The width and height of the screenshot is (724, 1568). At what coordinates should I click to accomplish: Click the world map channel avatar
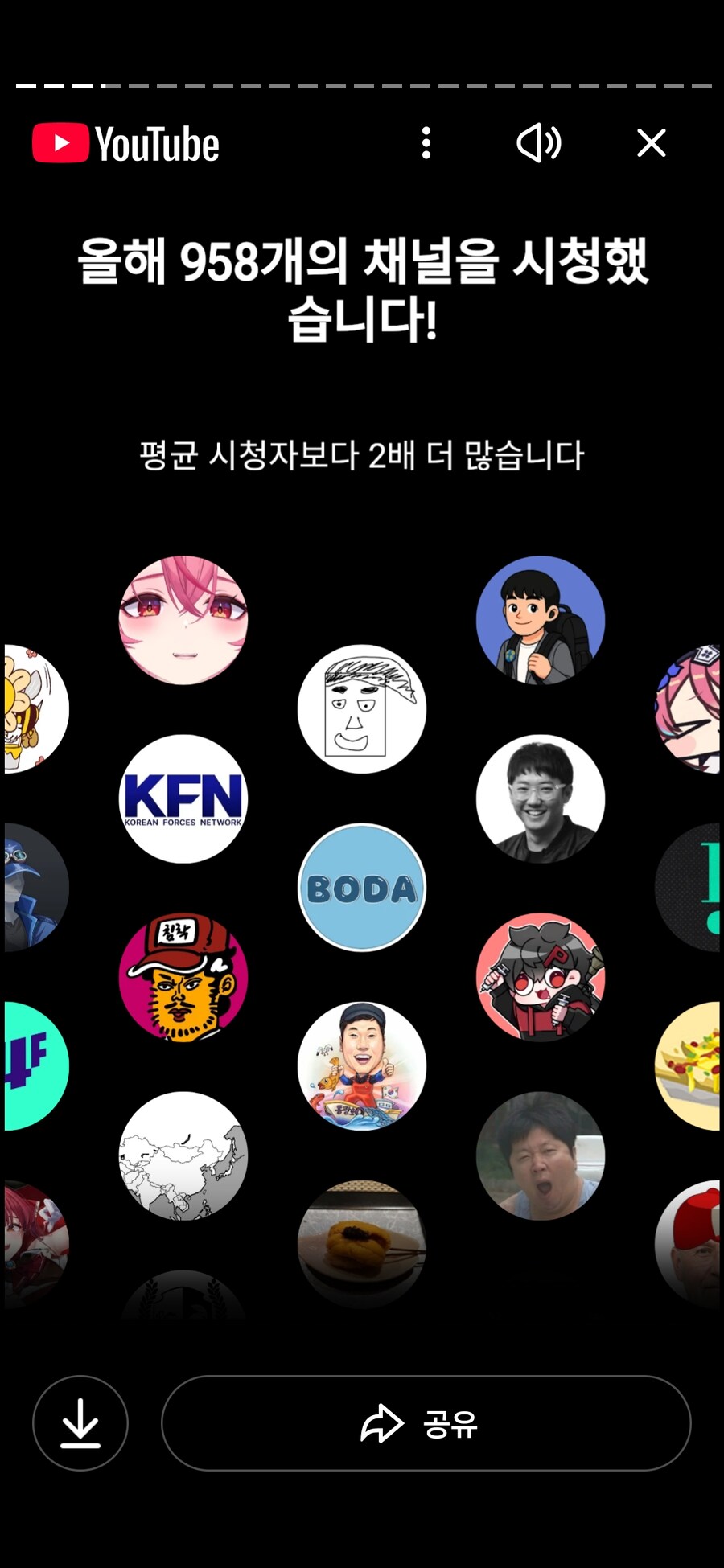[x=183, y=1154]
